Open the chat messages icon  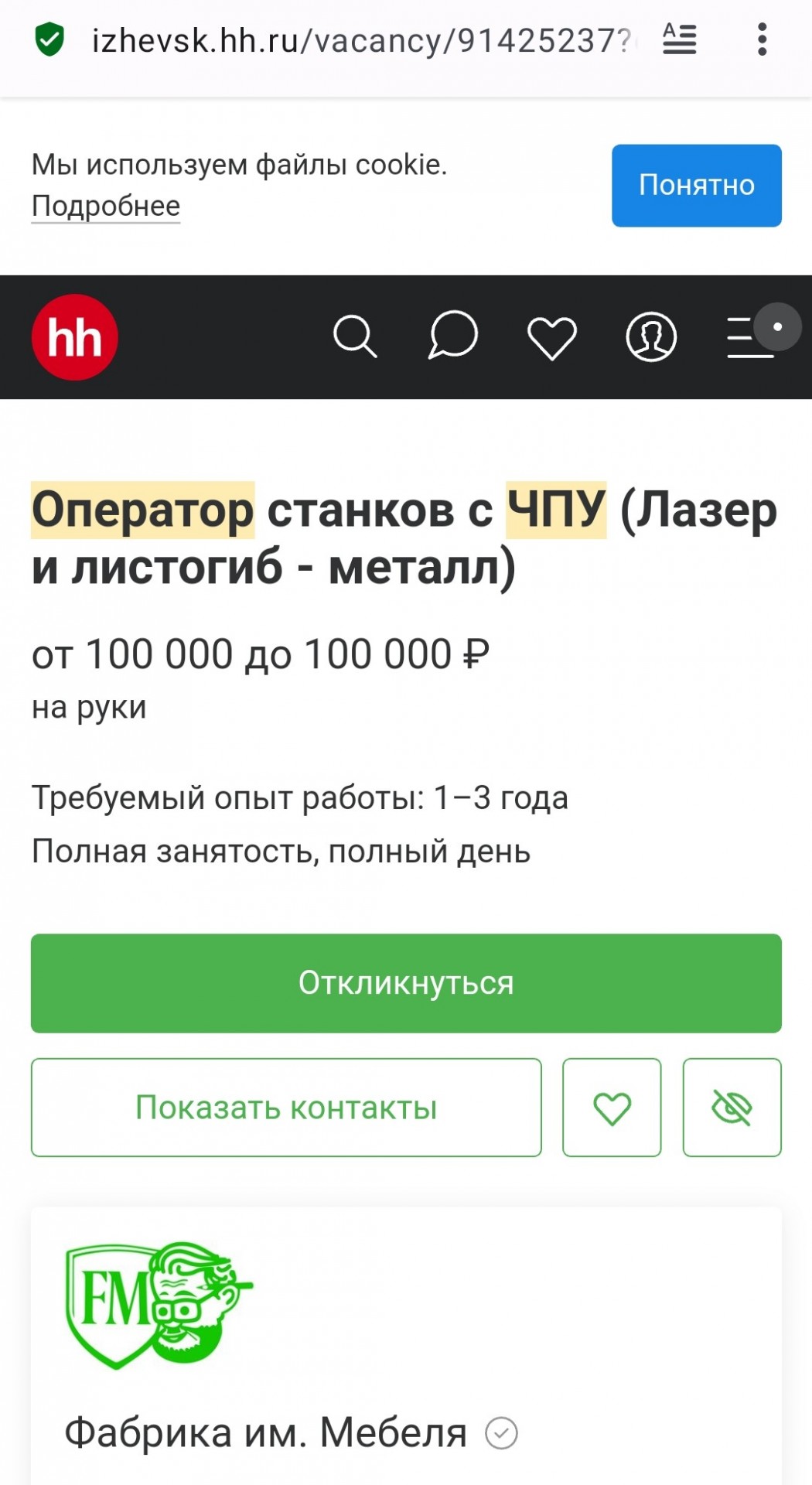[x=453, y=336]
